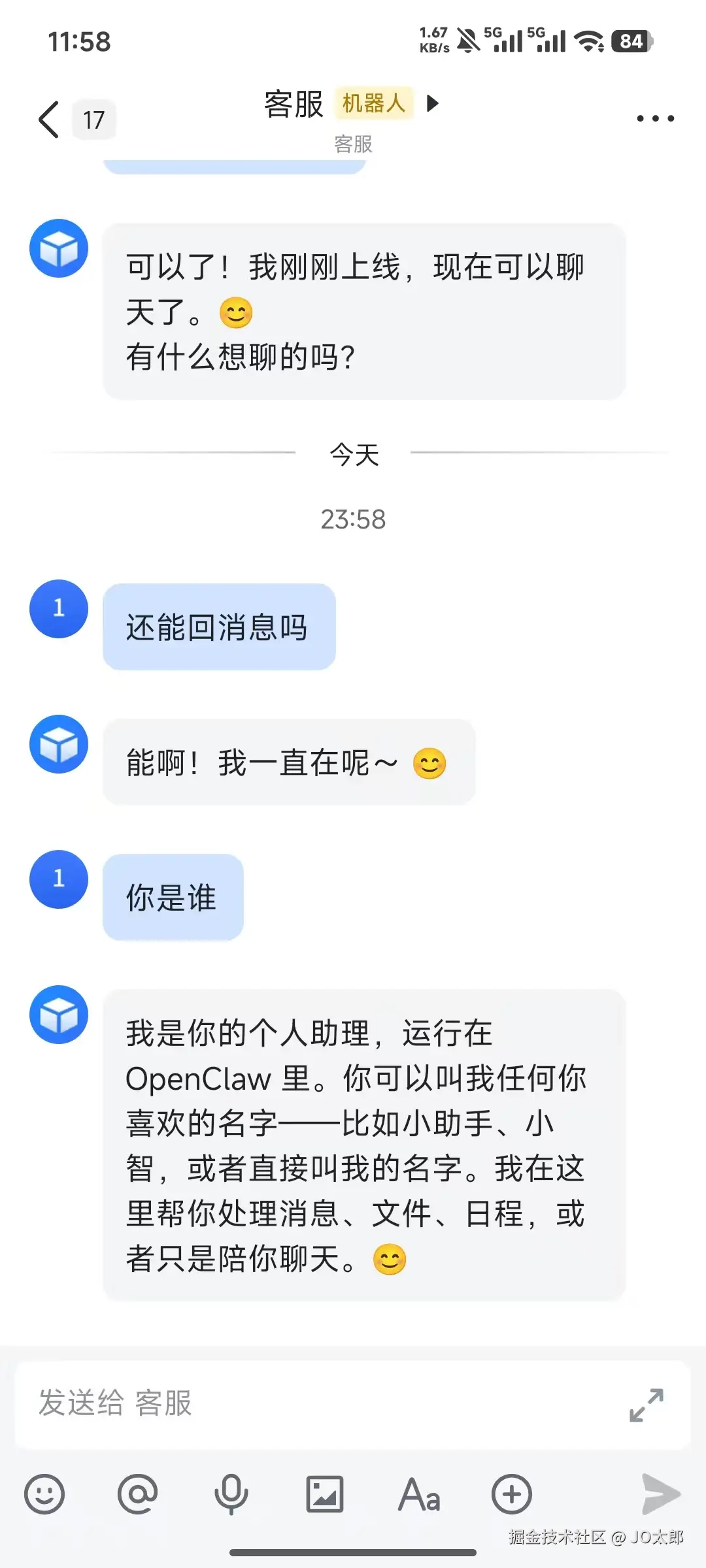This screenshot has width=706, height=1568.
Task: Select the Aa text formatting icon
Action: point(418,1493)
